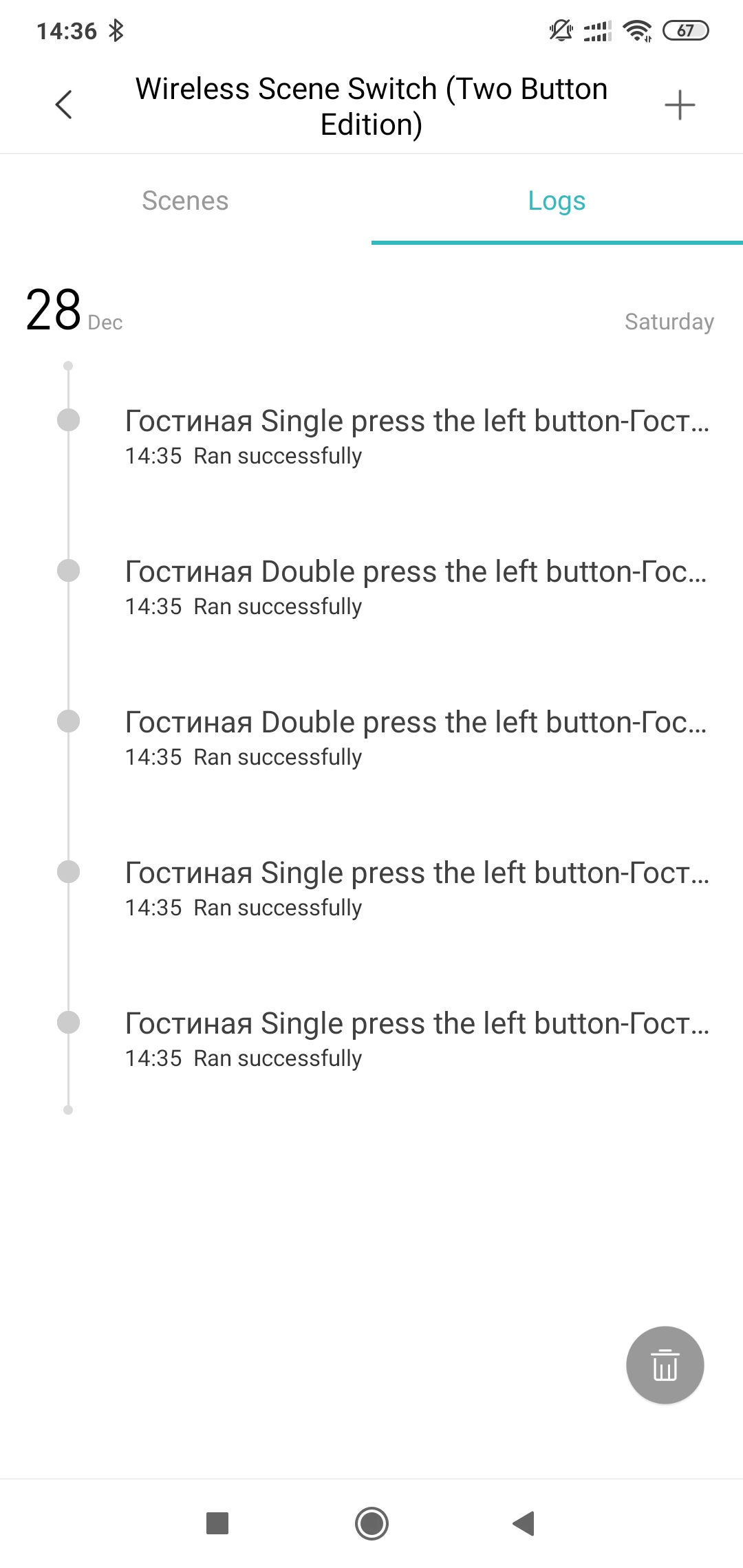The width and height of the screenshot is (743, 1568).
Task: Open recent apps via square button
Action: tap(217, 1523)
